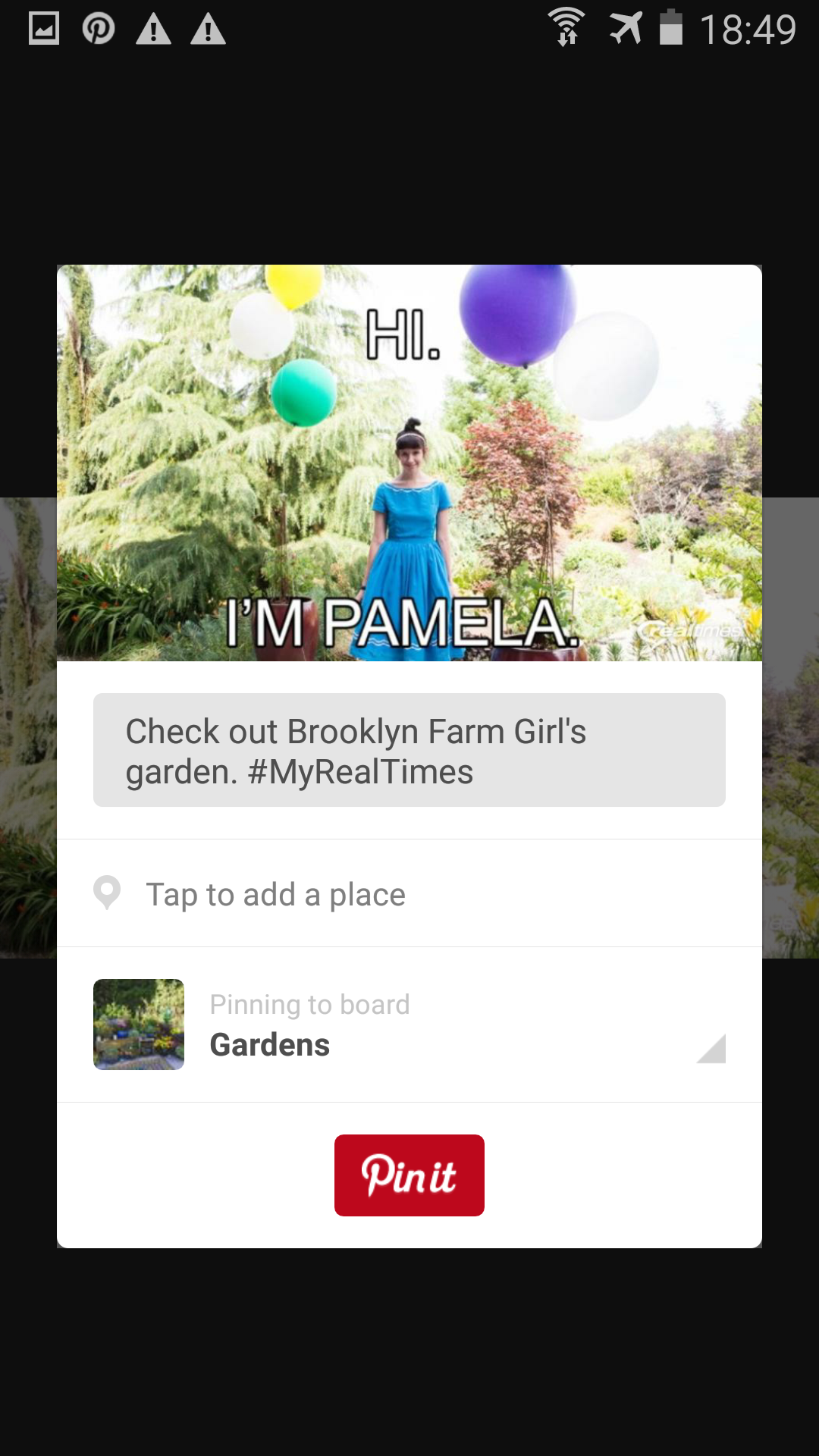The image size is (819, 1456).
Task: Save the pin with Pin it
Action: click(409, 1175)
